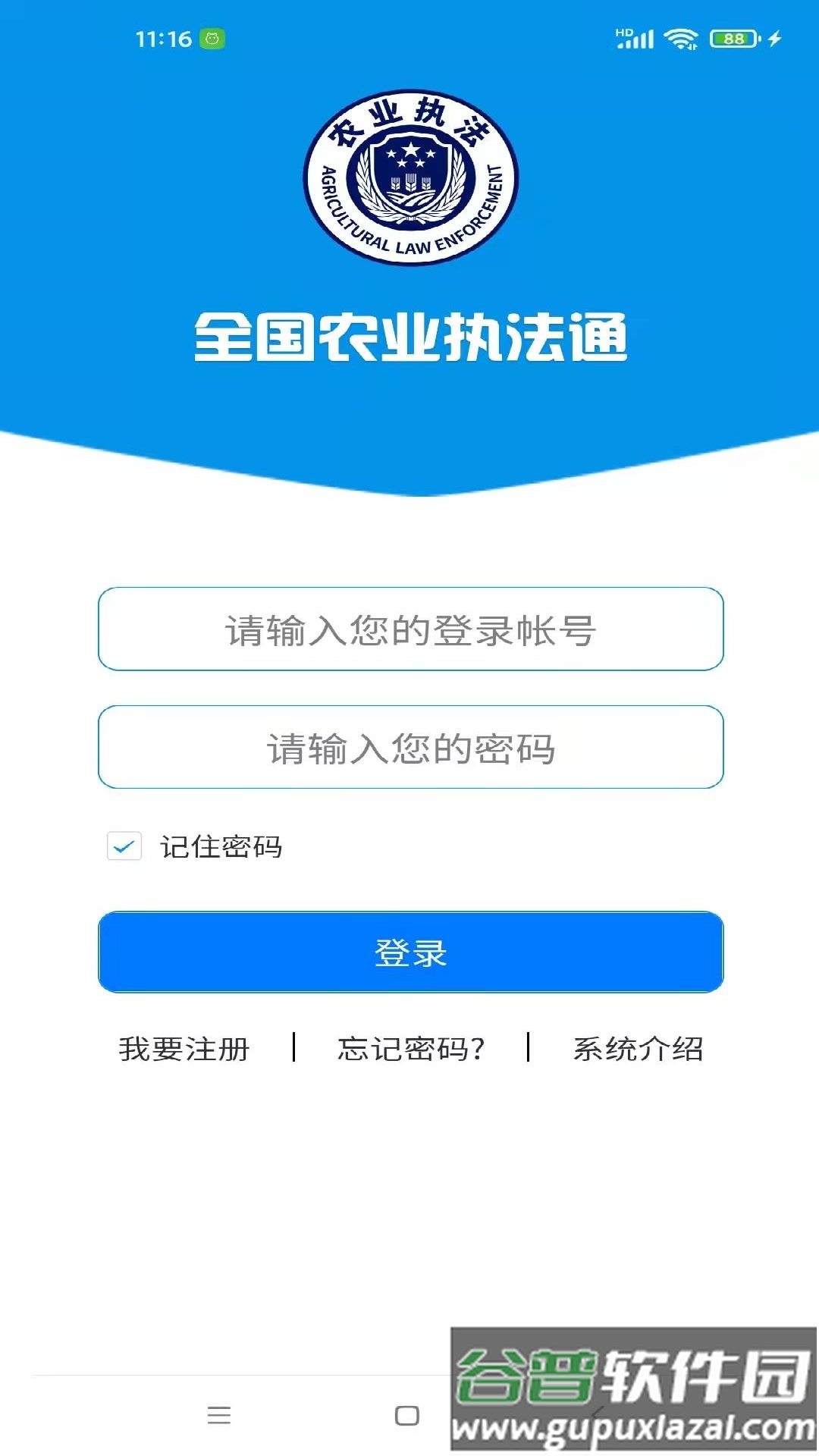819x1456 pixels.
Task: Tap the 登录 button
Action: click(x=410, y=952)
